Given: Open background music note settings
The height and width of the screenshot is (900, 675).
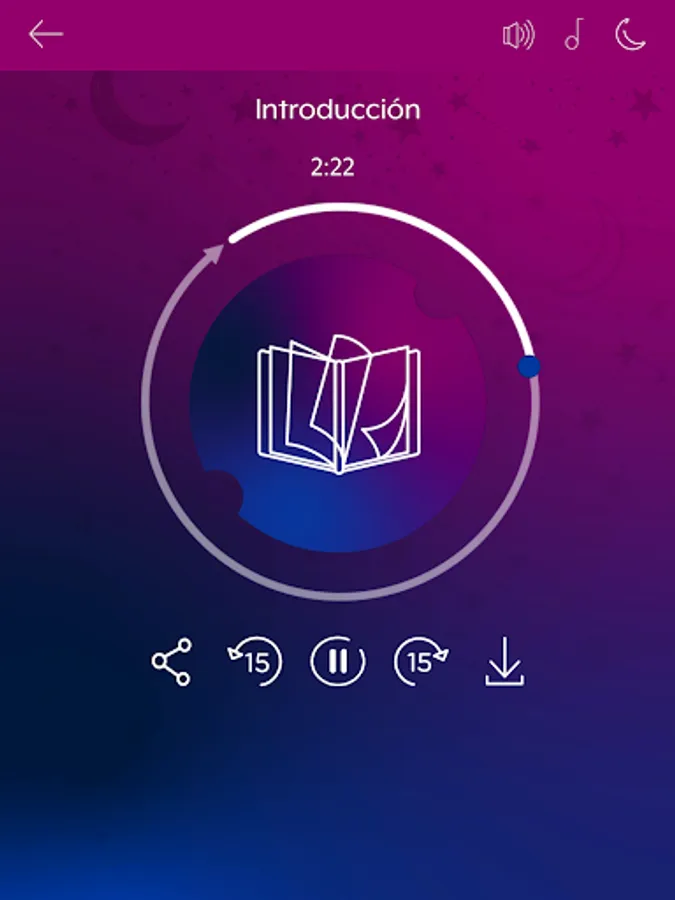Looking at the screenshot, I should (574, 34).
